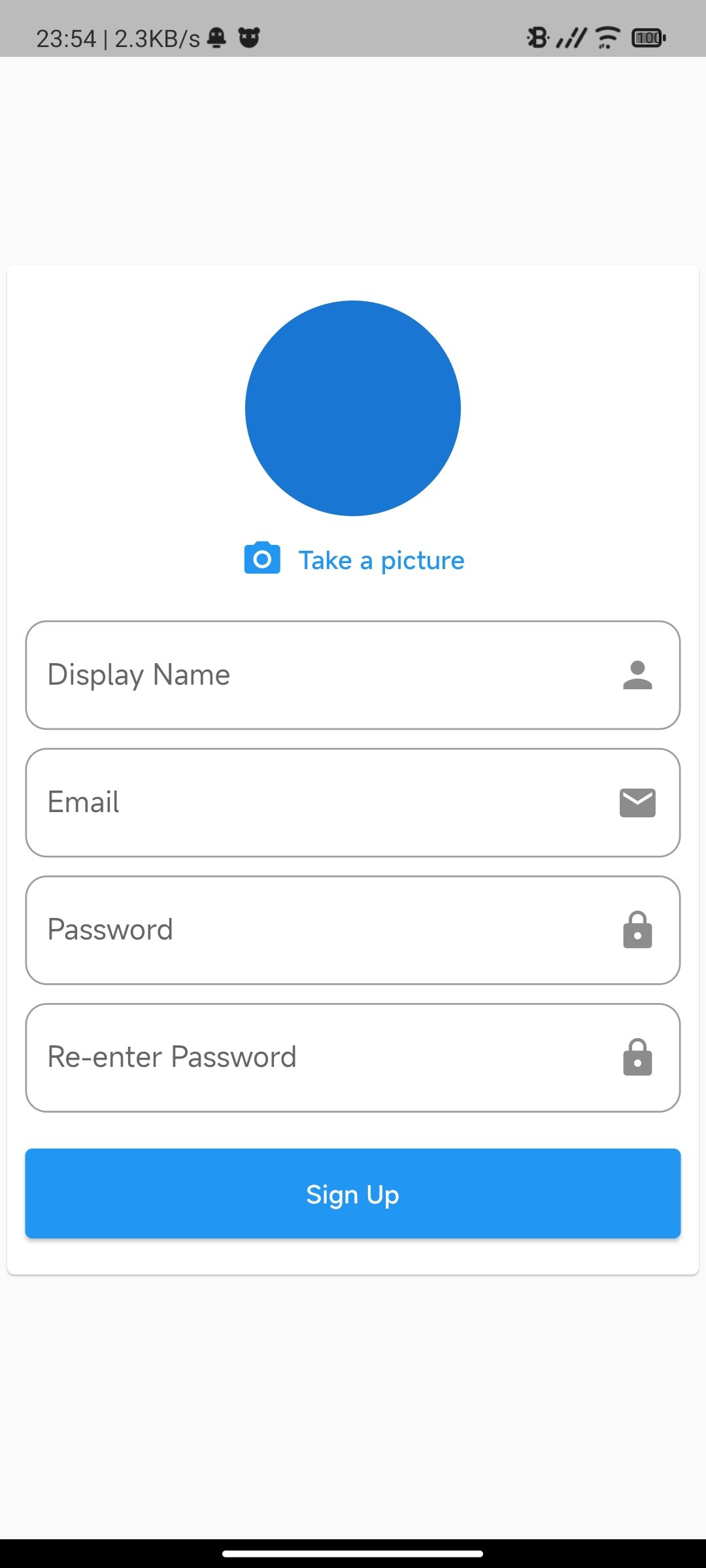The image size is (706, 1568).
Task: Tap the battery indicator in status bar
Action: click(648, 38)
